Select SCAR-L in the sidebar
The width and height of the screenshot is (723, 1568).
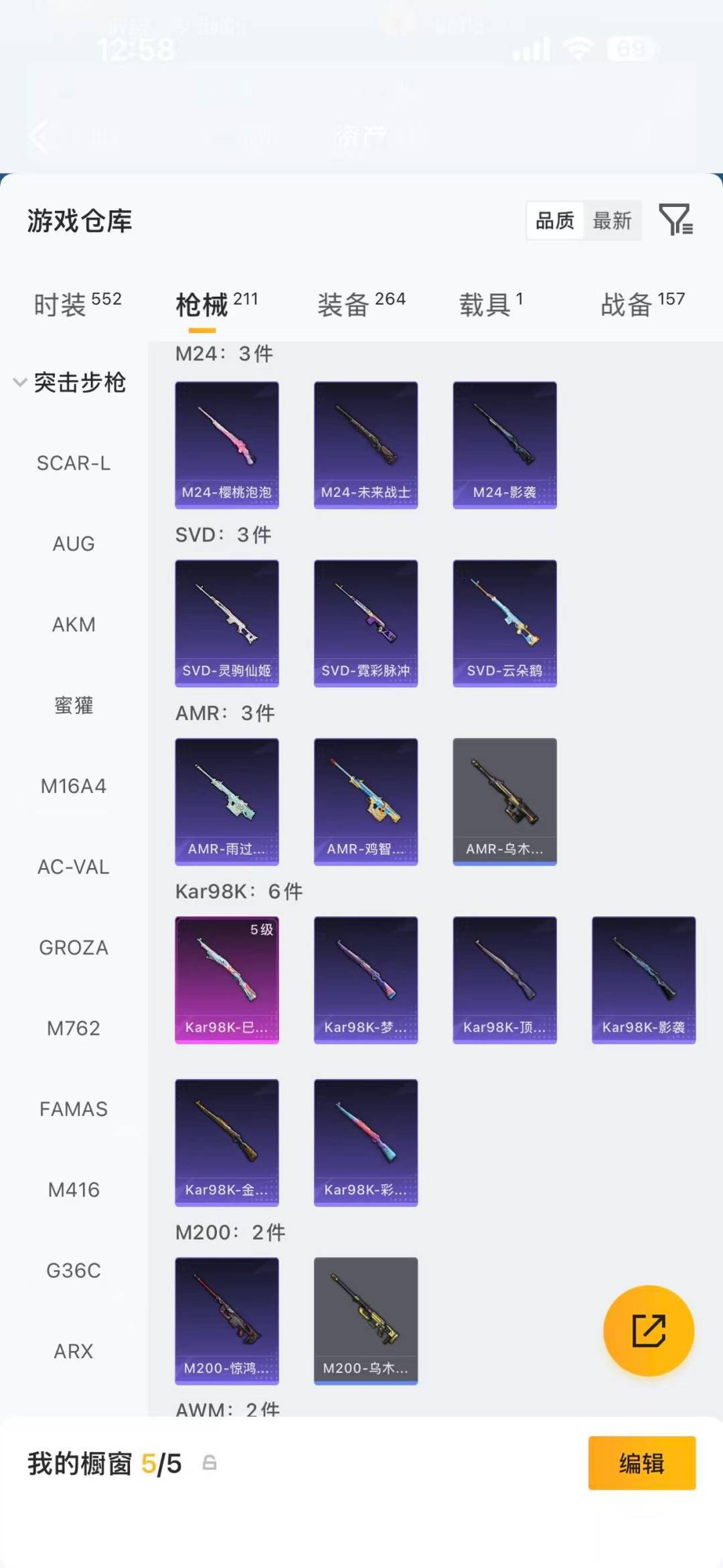click(74, 464)
